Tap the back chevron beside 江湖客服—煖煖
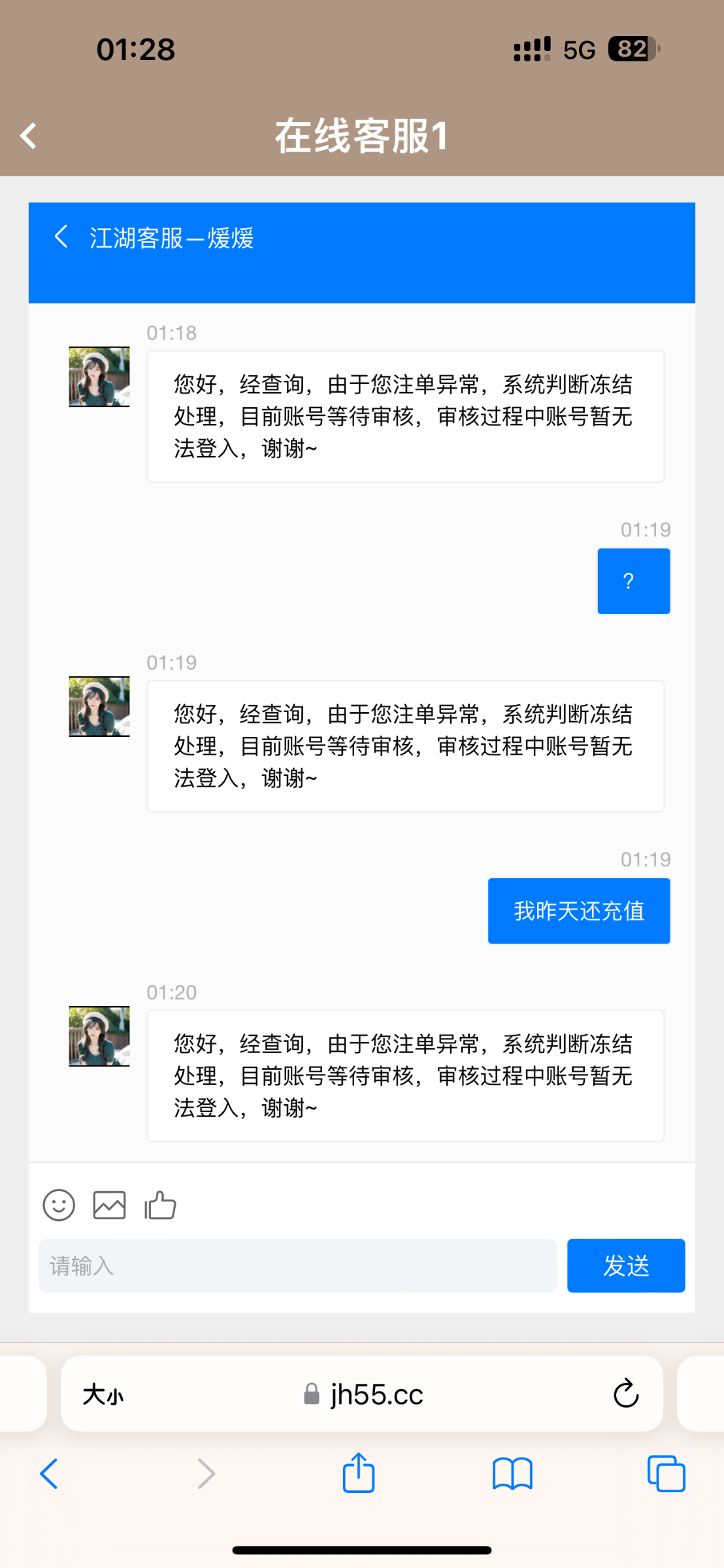This screenshot has height=1568, width=724. [61, 237]
